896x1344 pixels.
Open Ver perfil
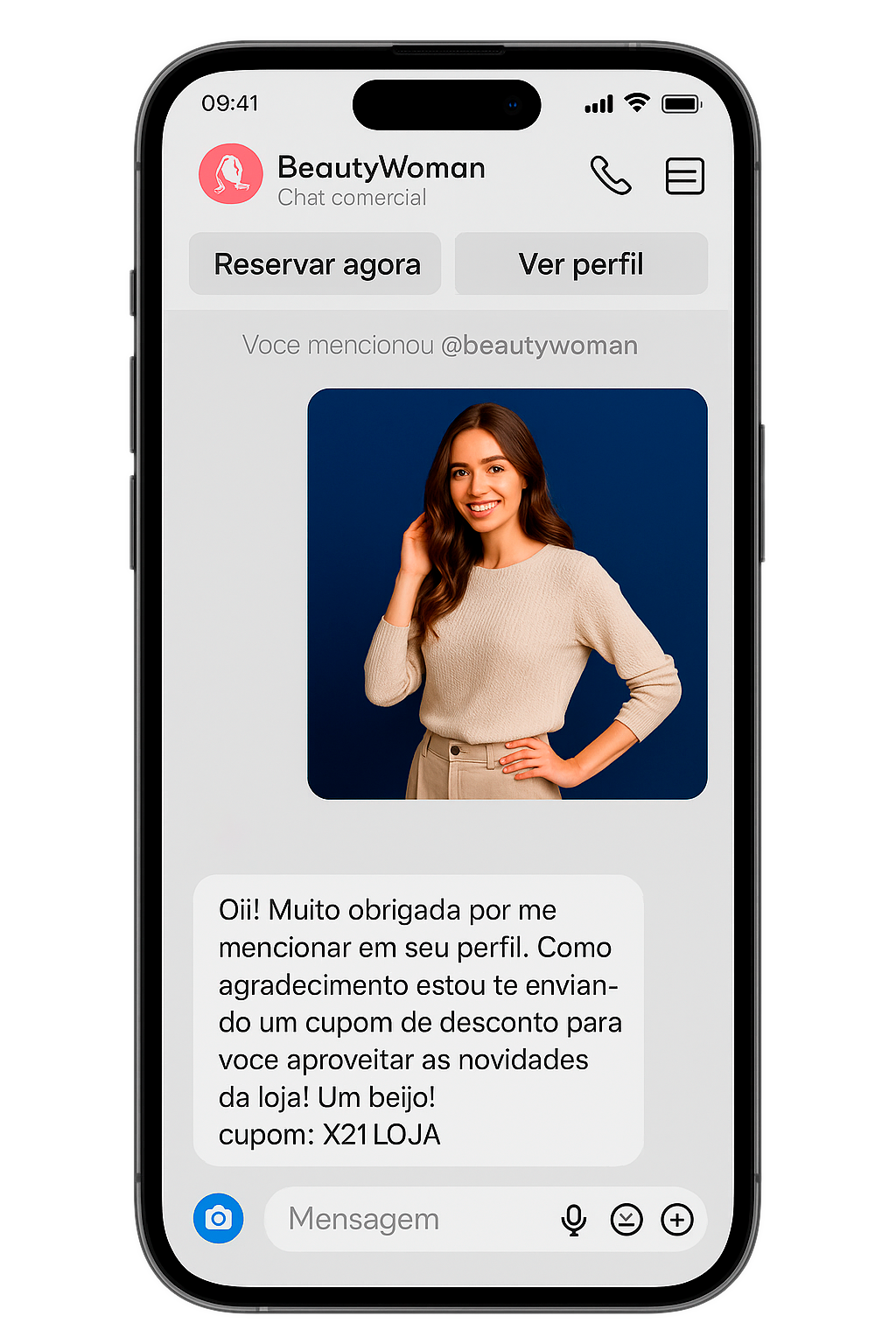point(581,263)
